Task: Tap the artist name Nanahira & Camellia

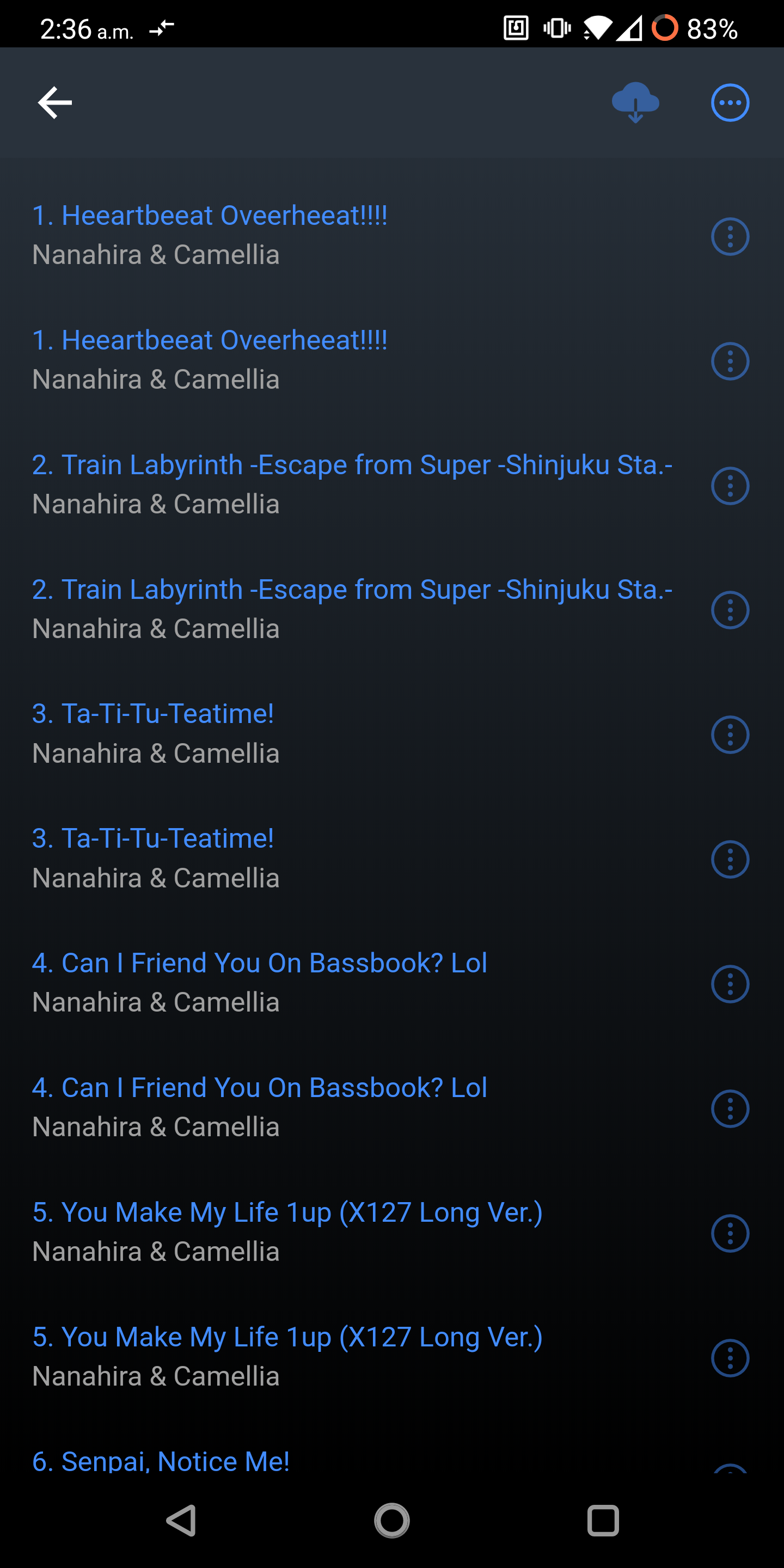Action: click(156, 254)
